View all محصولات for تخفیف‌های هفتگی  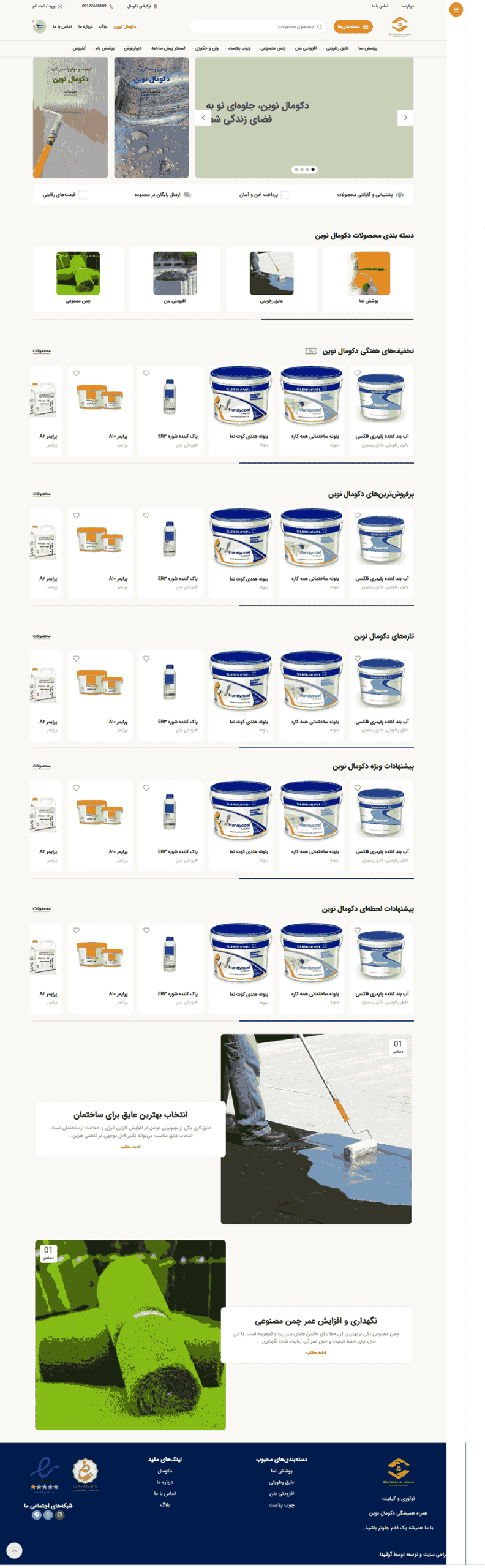pos(42,351)
